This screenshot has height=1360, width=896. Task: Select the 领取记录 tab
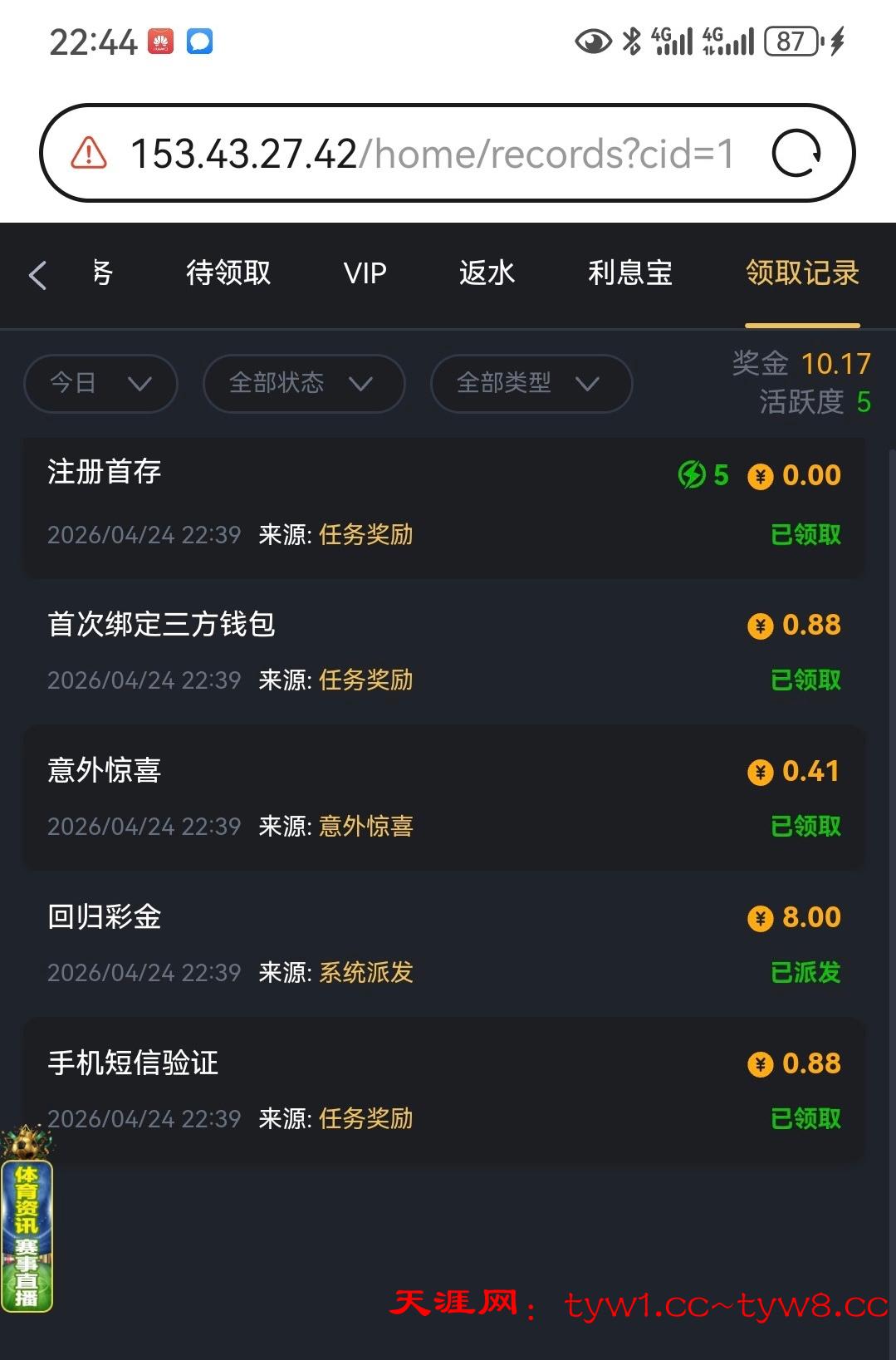tap(802, 273)
